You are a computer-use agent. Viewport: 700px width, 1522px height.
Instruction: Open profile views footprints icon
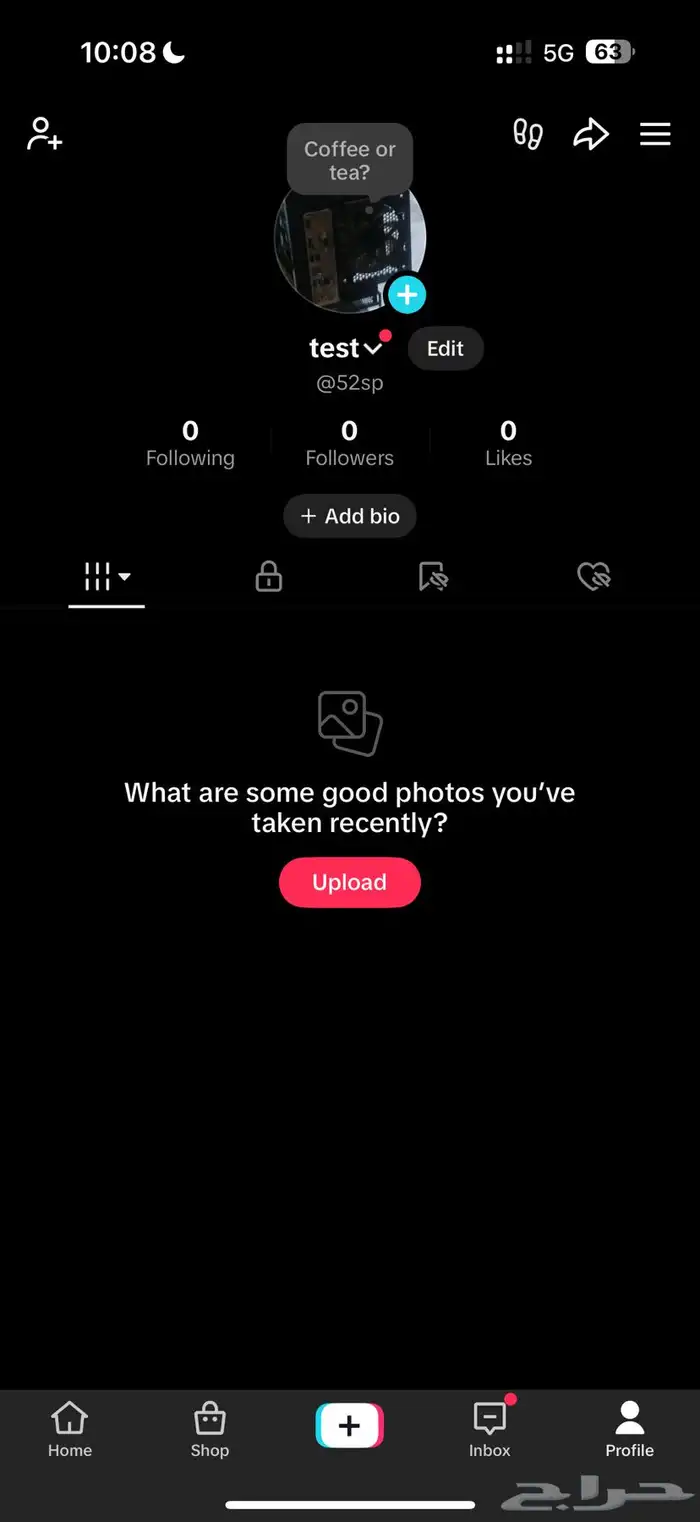[528, 134]
